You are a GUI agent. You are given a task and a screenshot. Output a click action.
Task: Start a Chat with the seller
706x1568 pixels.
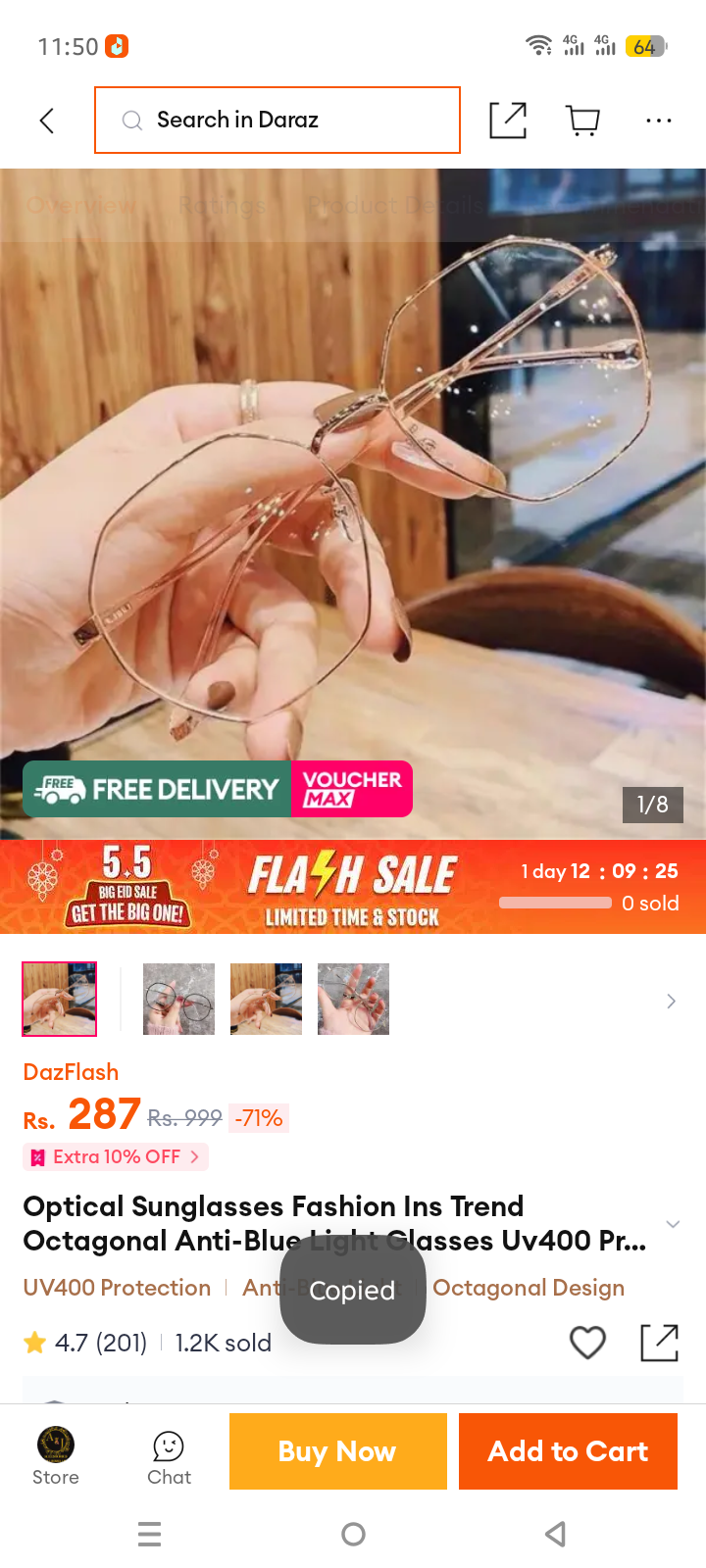[x=169, y=1457]
